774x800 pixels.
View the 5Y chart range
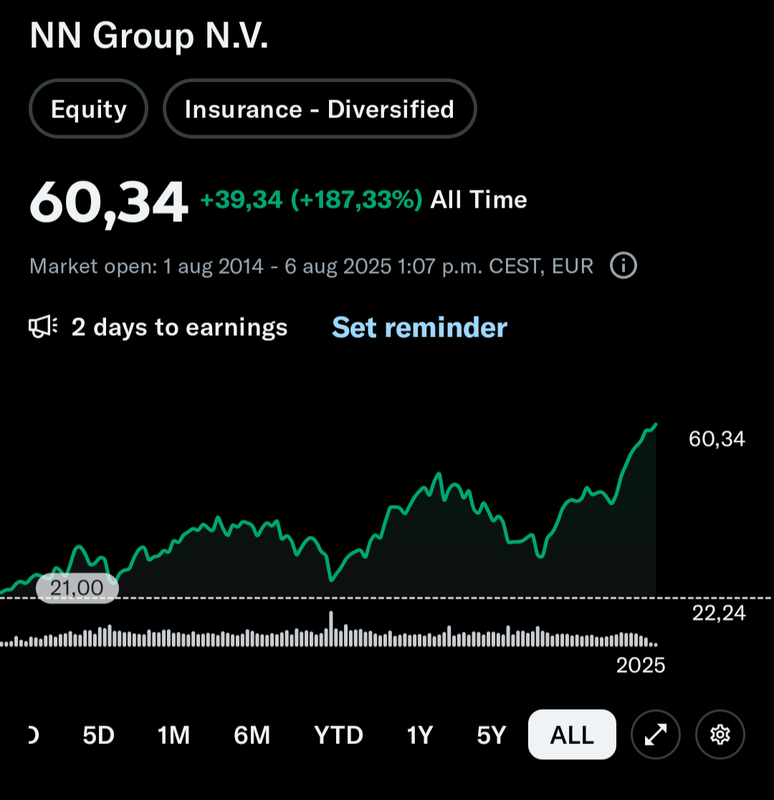[x=491, y=736]
